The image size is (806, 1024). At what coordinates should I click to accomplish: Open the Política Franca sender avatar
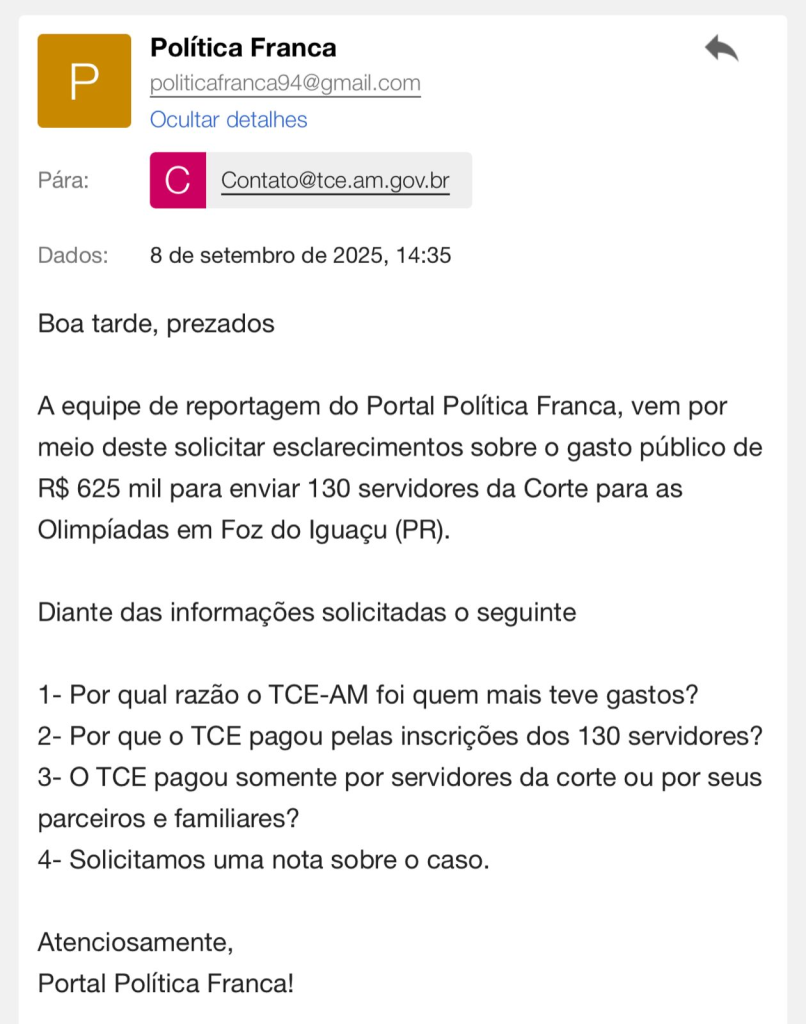pyautogui.click(x=84, y=81)
